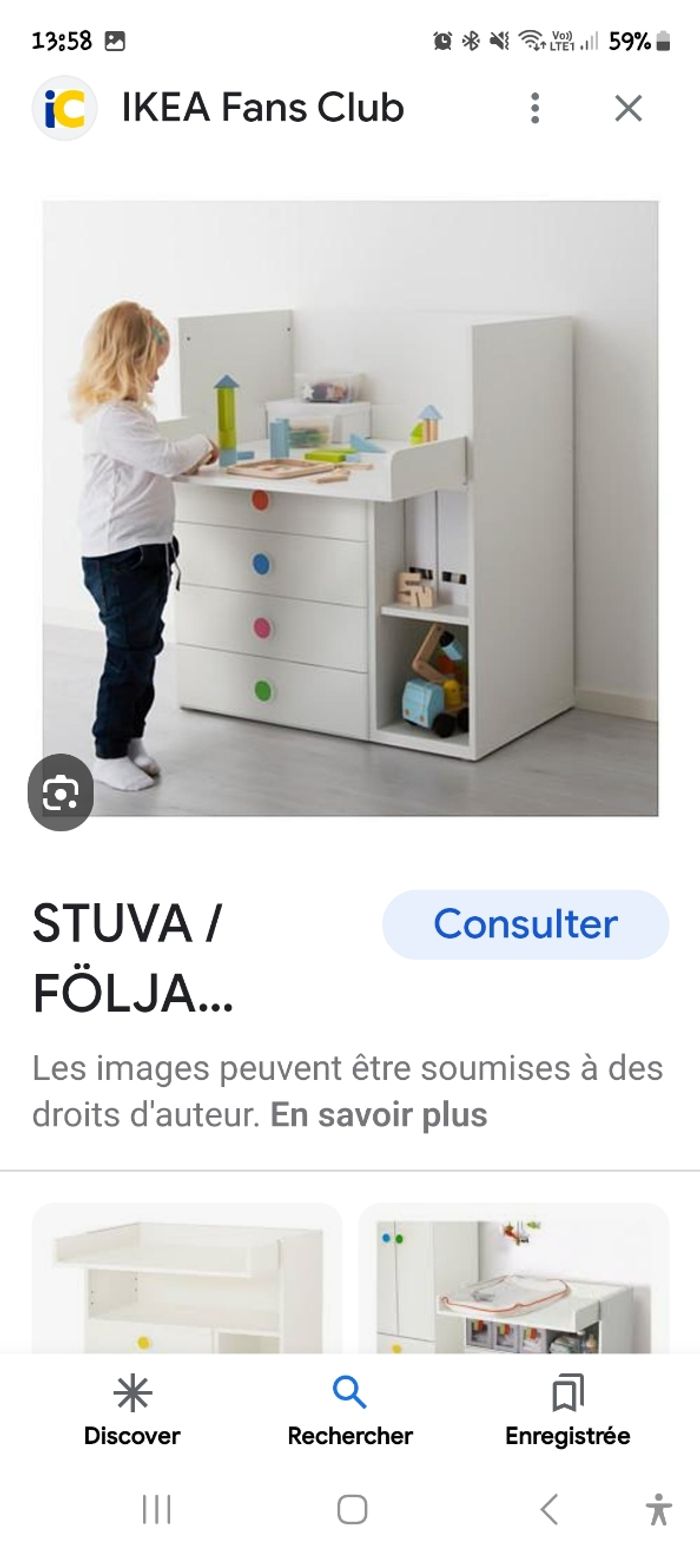
Task: Open the related image with wardrobe
Action: (x=513, y=1280)
